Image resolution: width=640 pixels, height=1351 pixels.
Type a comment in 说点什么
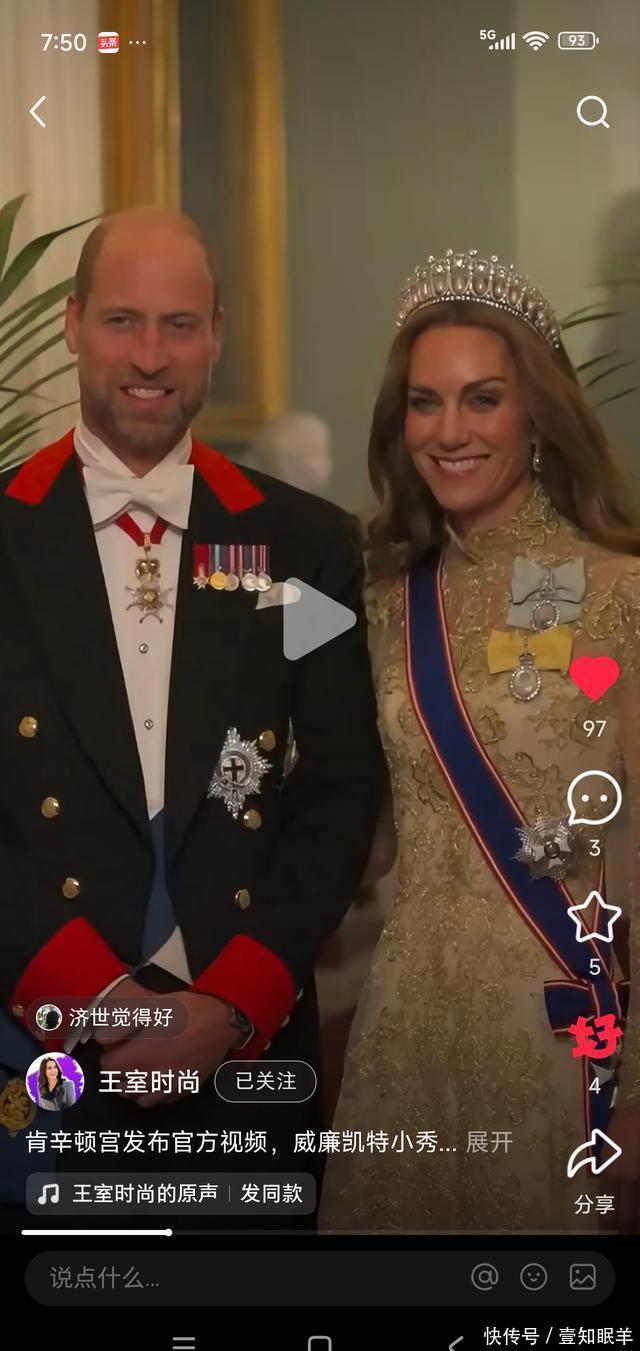point(240,1277)
